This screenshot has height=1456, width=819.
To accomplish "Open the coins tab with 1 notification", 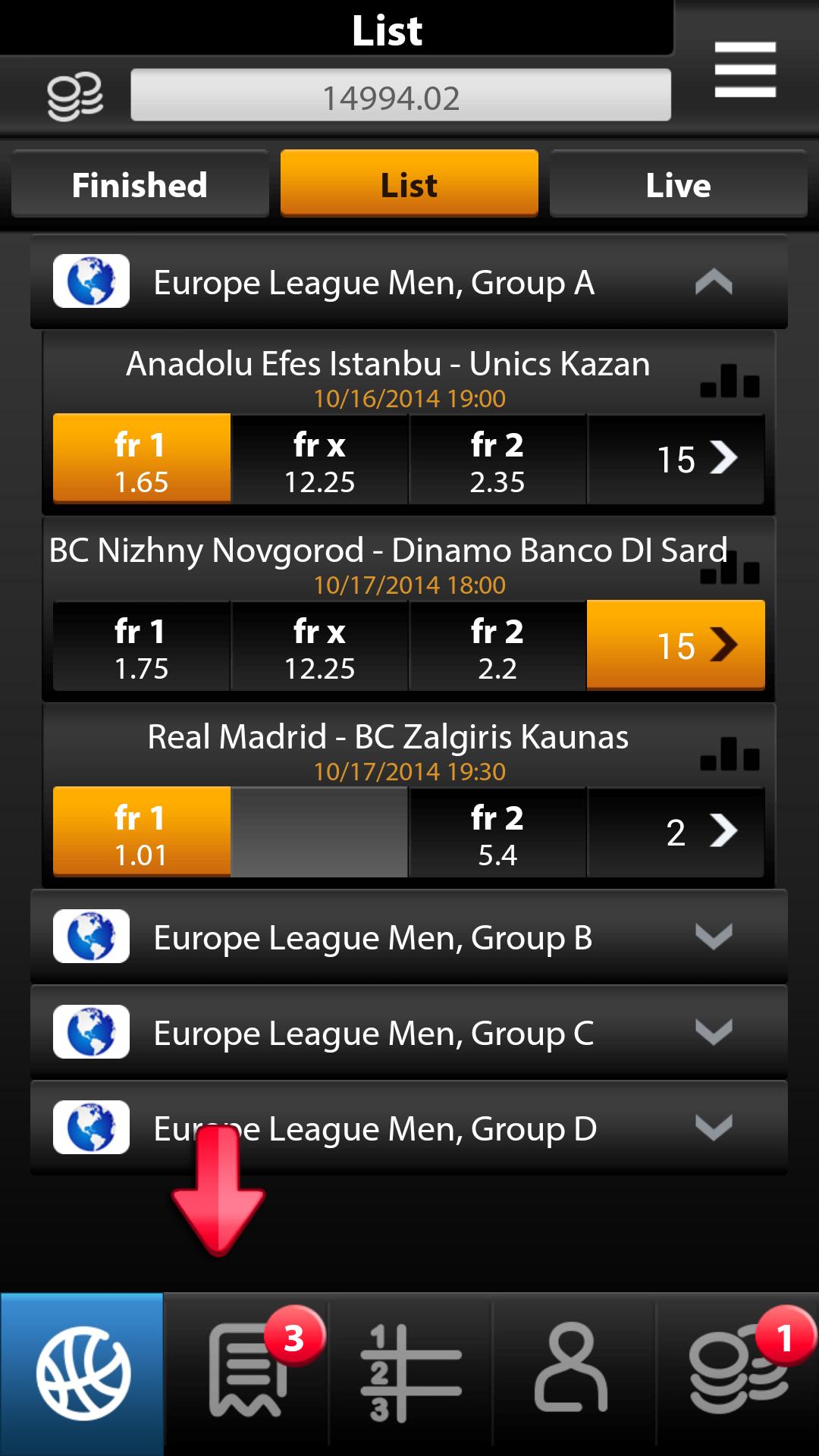I will 737,1373.
